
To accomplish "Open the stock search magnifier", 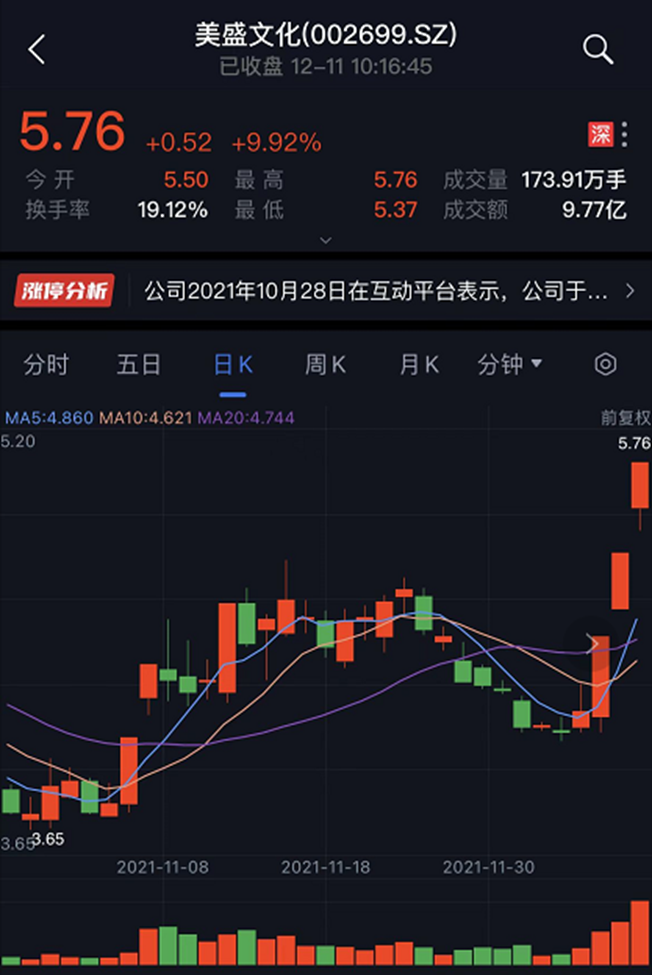I will point(598,49).
